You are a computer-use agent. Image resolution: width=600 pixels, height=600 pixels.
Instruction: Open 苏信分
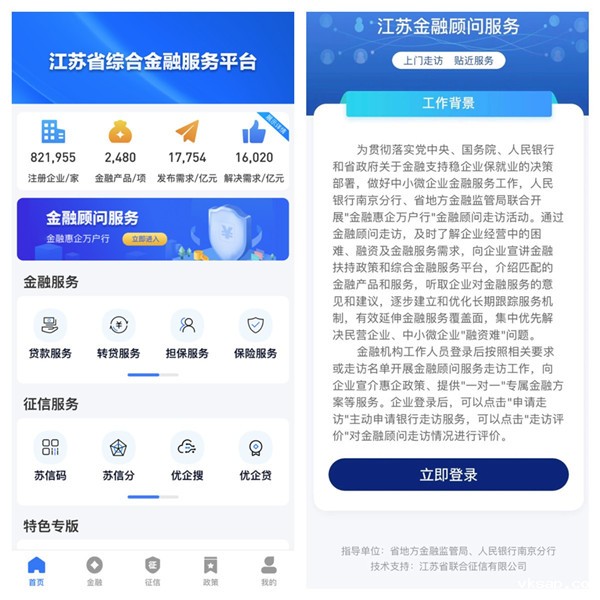point(118,457)
